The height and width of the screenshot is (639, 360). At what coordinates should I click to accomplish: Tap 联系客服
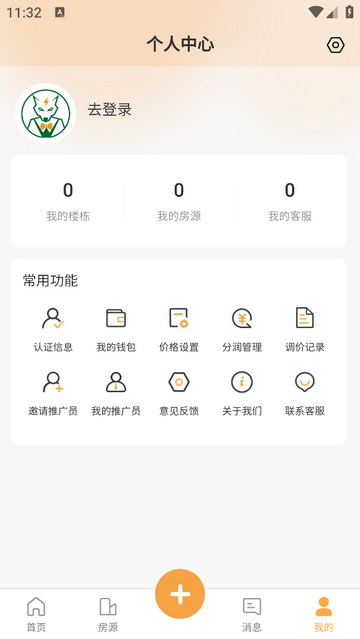coord(305,393)
